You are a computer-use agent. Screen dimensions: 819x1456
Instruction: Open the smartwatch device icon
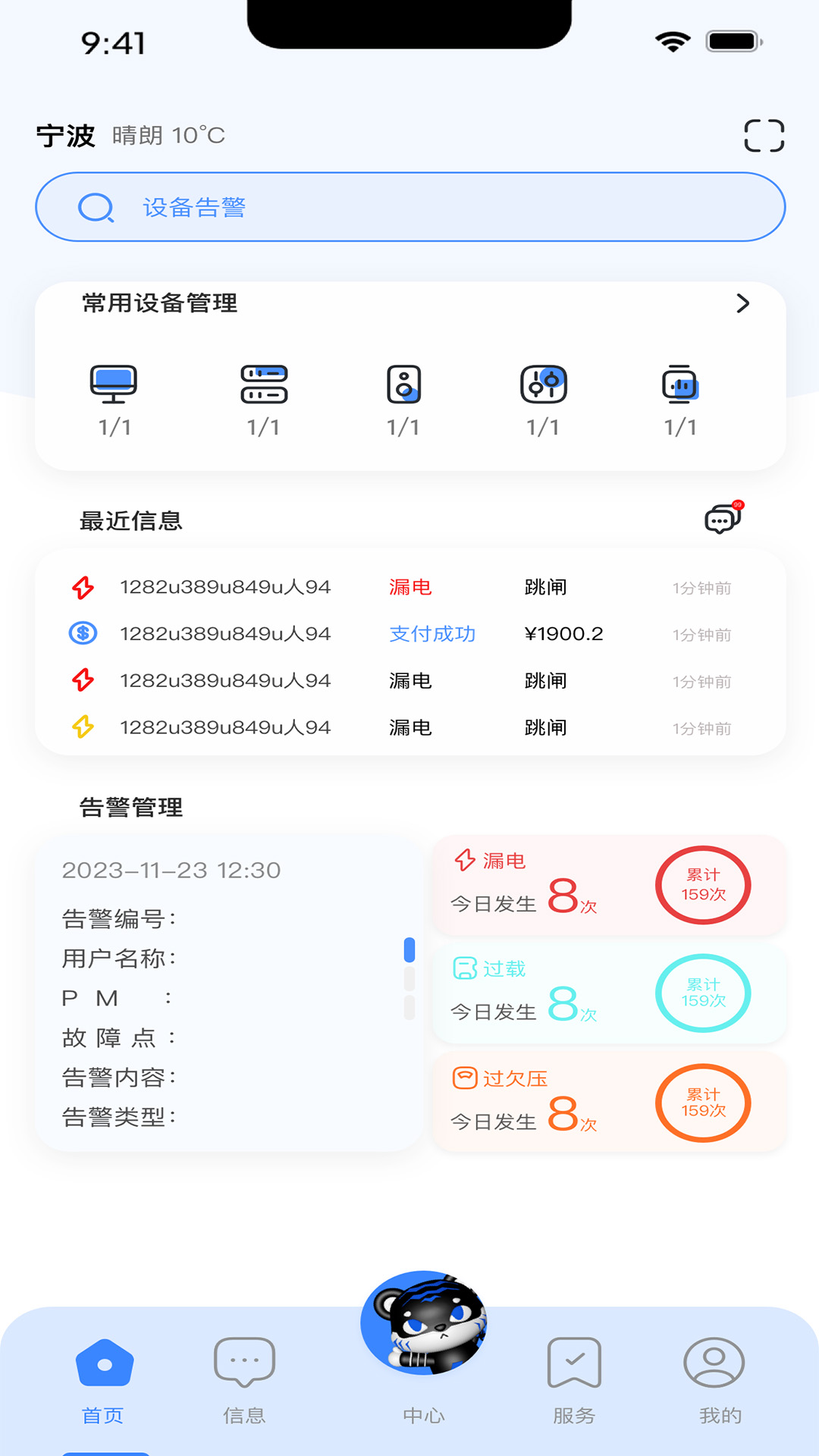(x=680, y=384)
